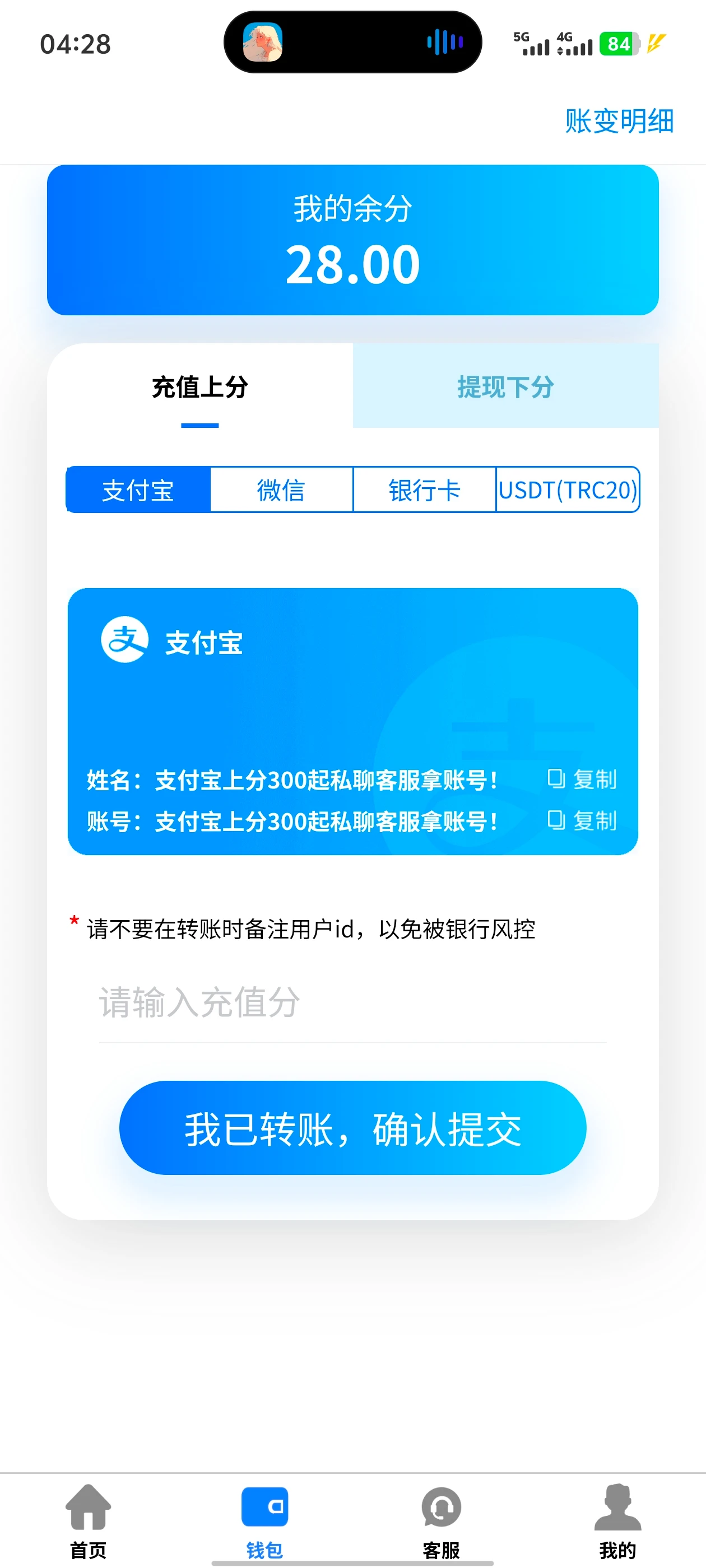This screenshot has height=1568, width=706.
Task: Select the 银行卡 payment method
Action: pos(425,490)
